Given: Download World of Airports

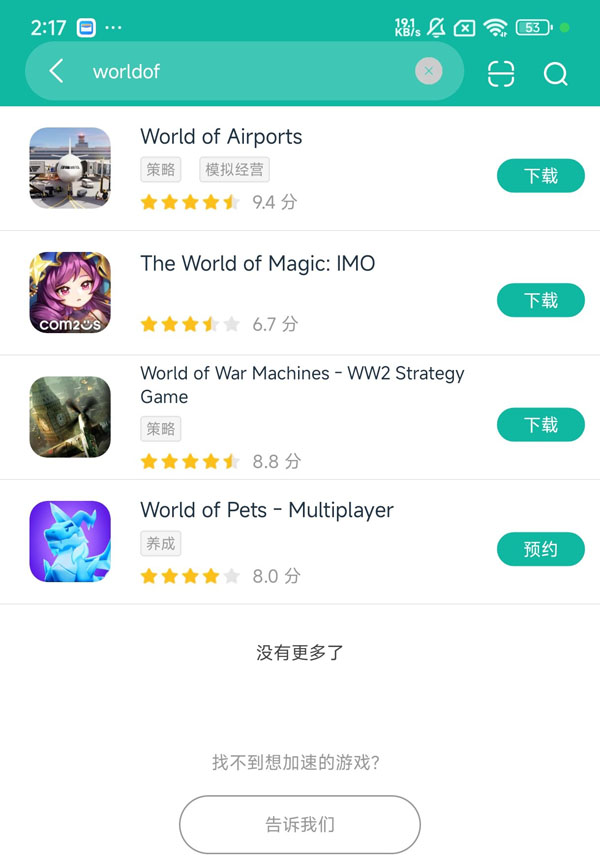Looking at the screenshot, I should click(540, 176).
